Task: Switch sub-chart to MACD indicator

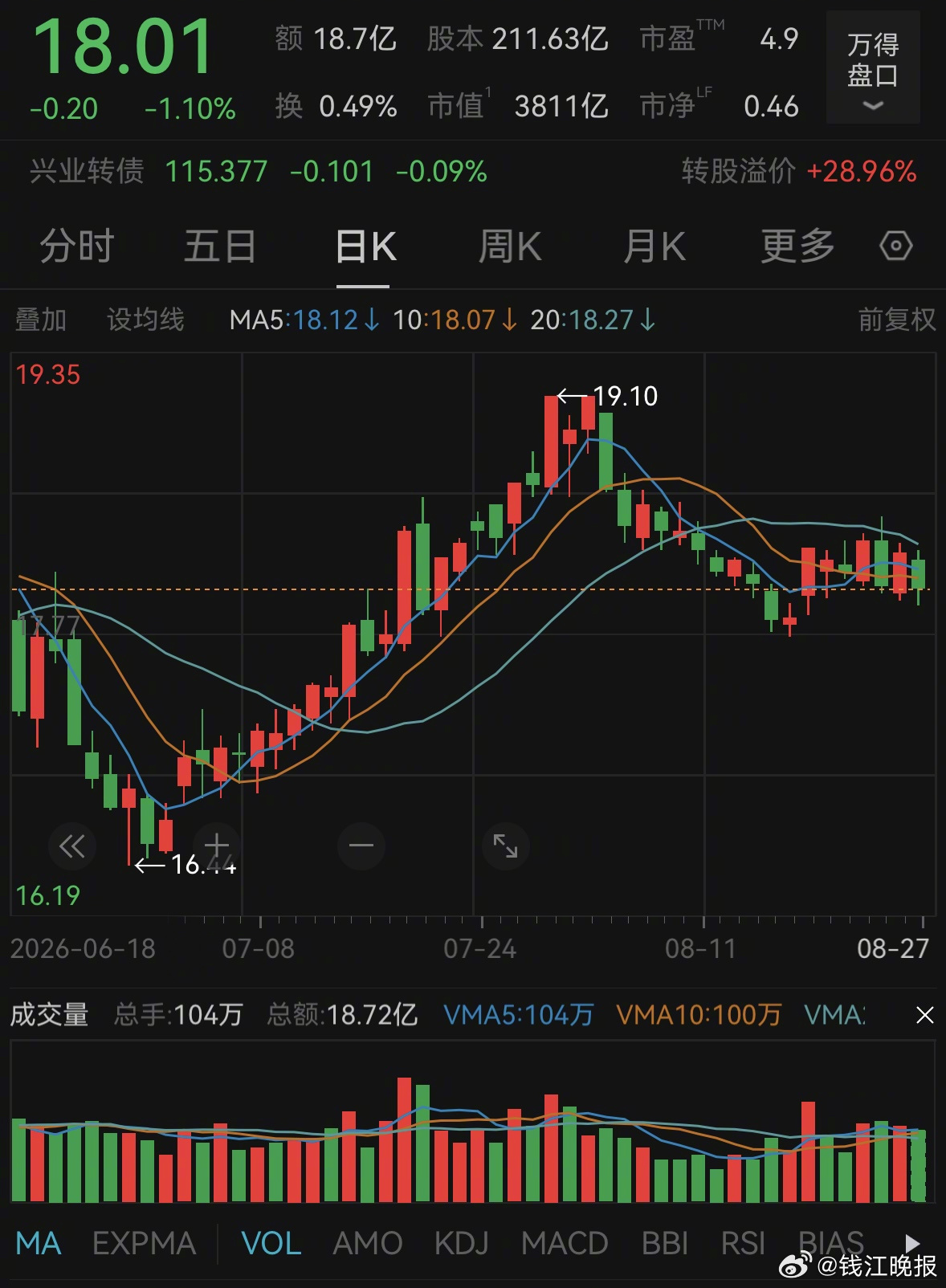Action: tap(565, 1243)
